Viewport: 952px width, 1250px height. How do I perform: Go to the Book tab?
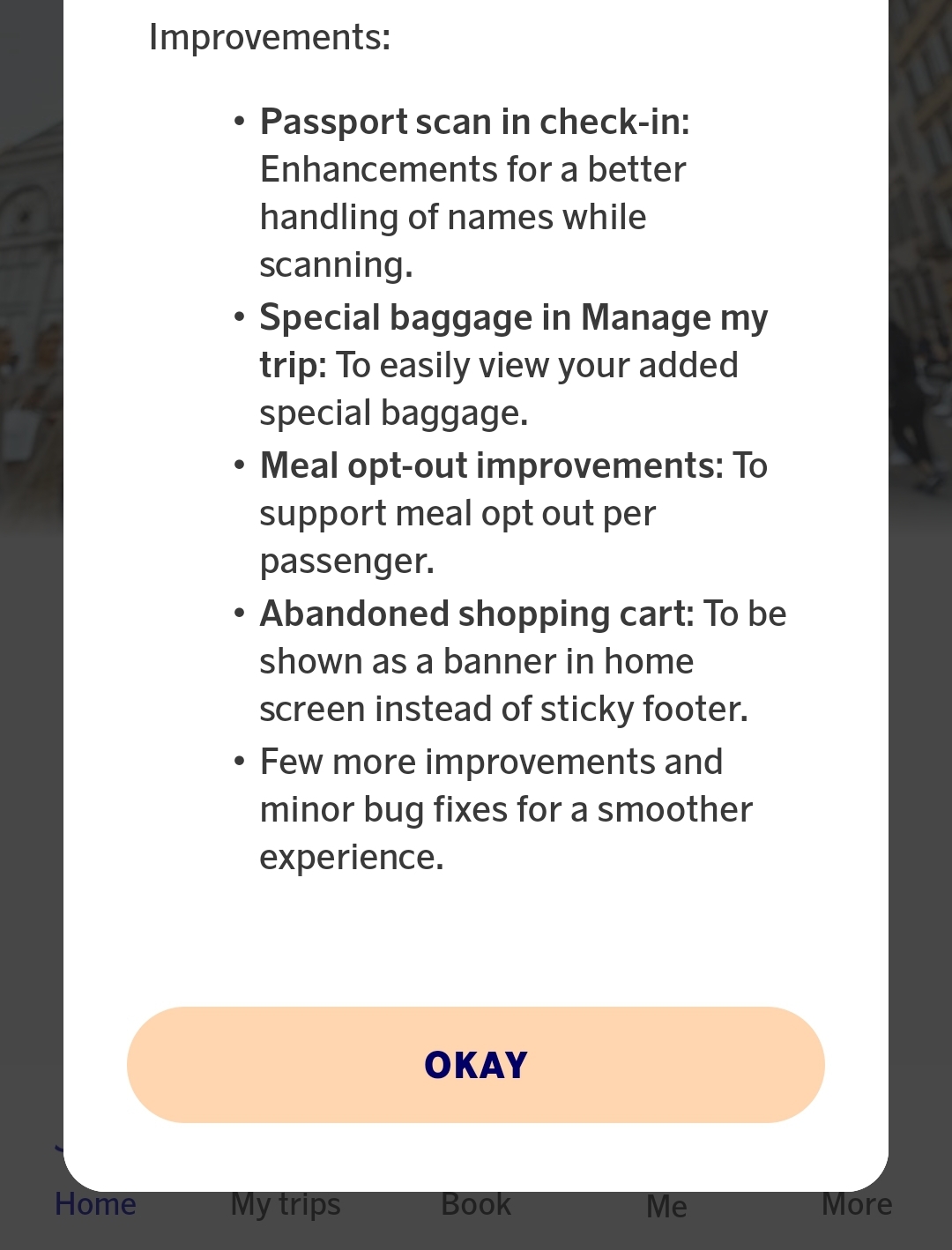(x=476, y=1204)
